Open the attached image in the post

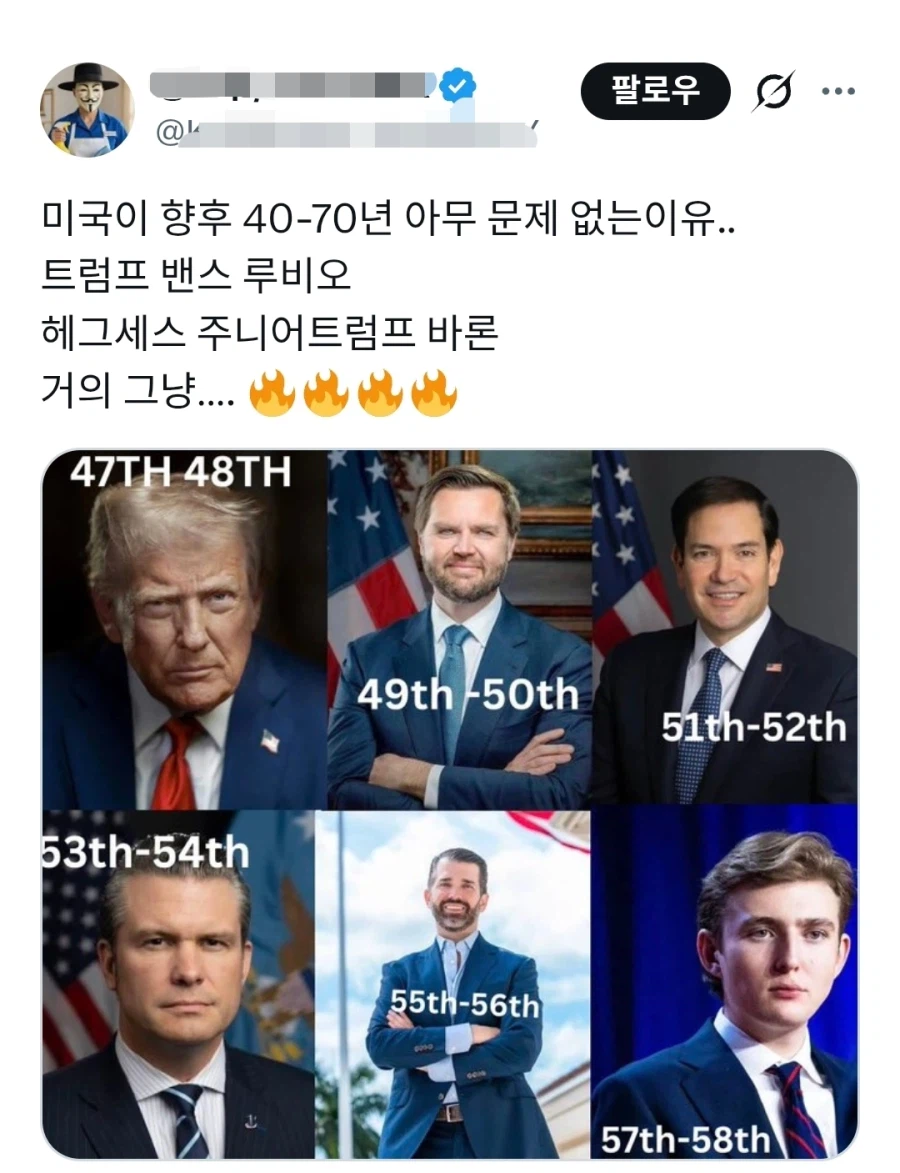coord(449,804)
